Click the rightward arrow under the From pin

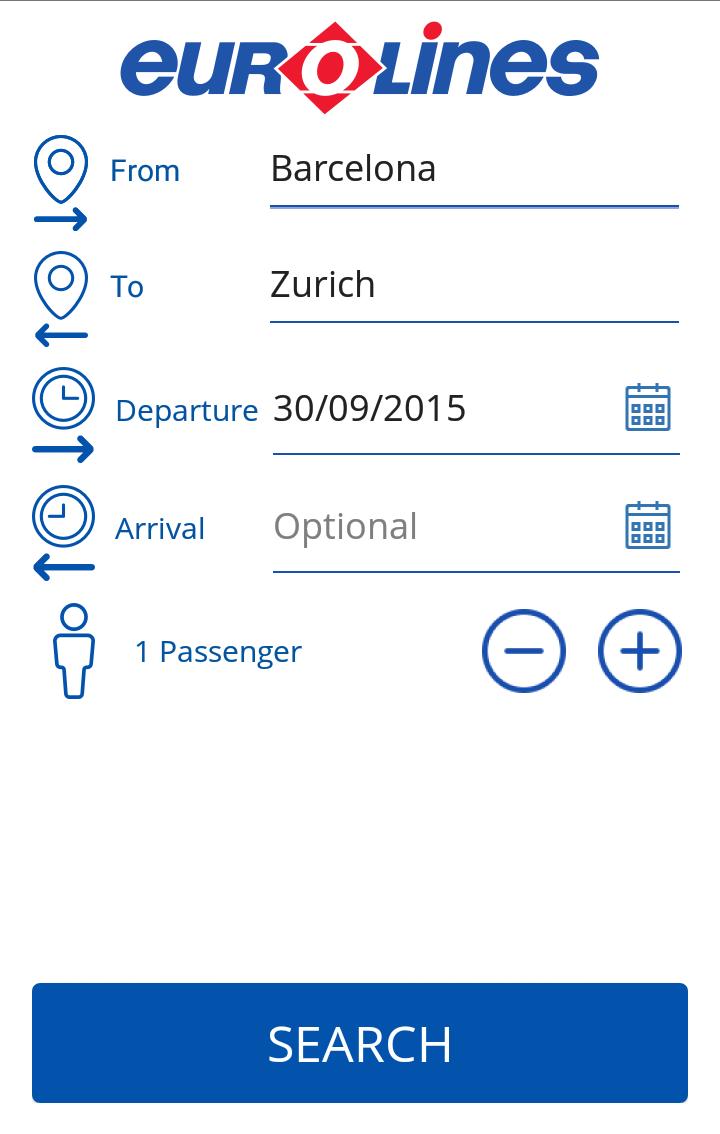pos(62,218)
